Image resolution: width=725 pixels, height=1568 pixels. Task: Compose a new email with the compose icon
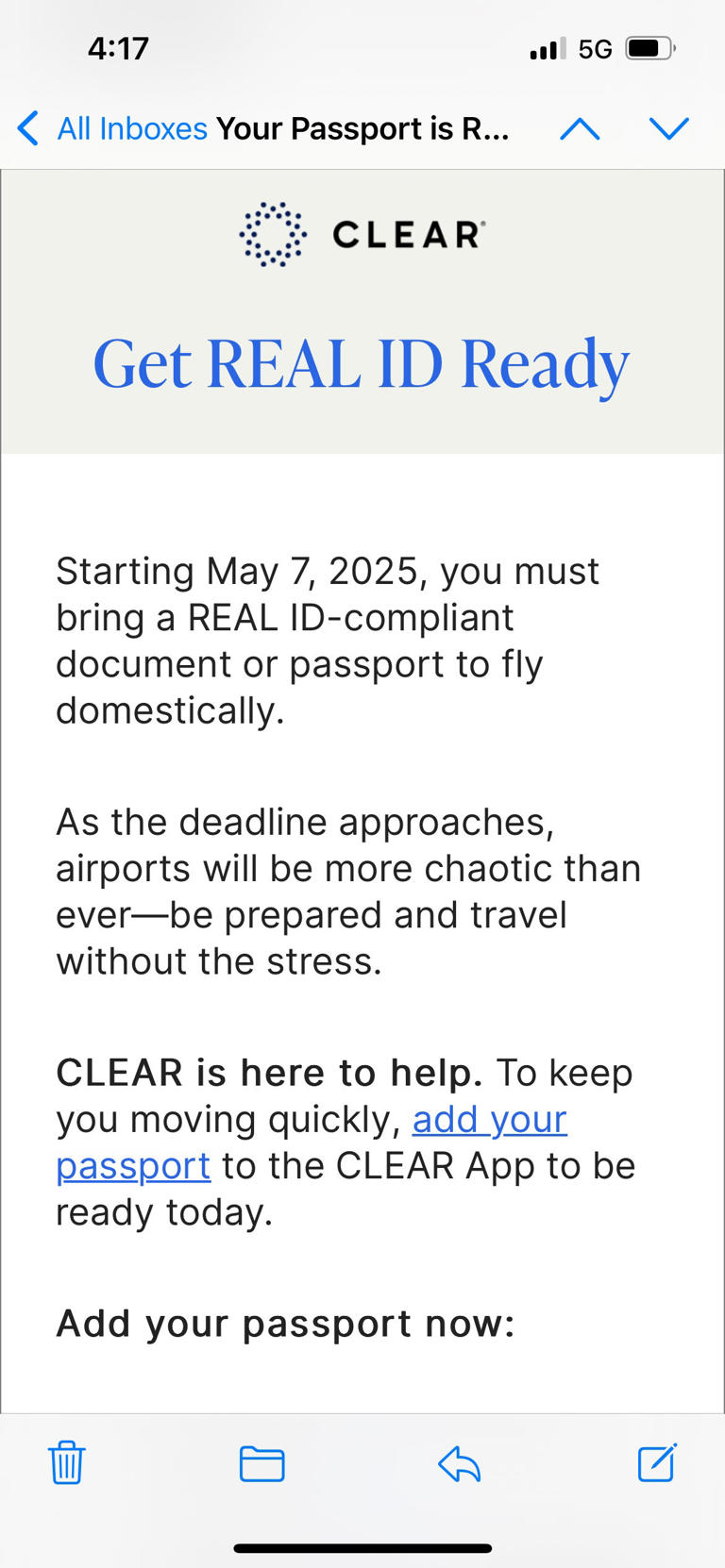click(656, 1463)
